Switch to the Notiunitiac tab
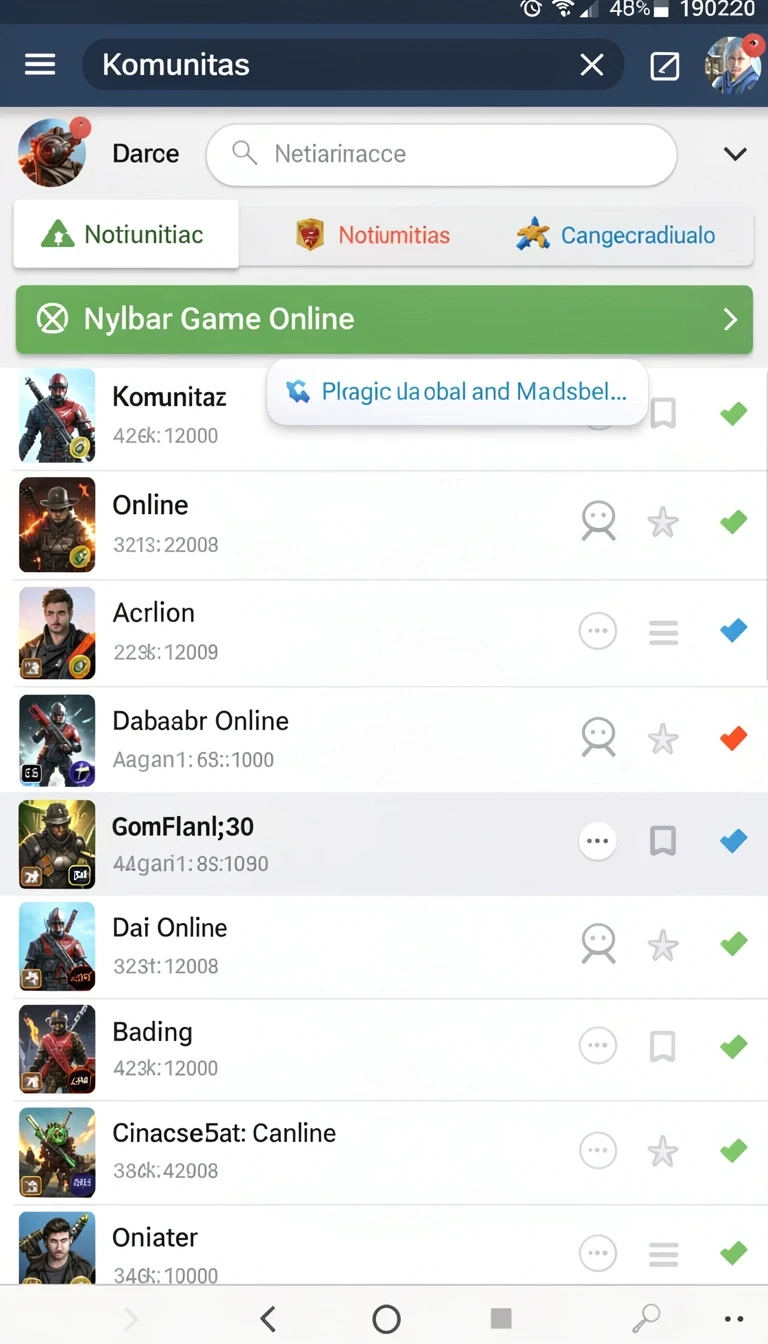This screenshot has height=1344, width=768. [x=126, y=235]
